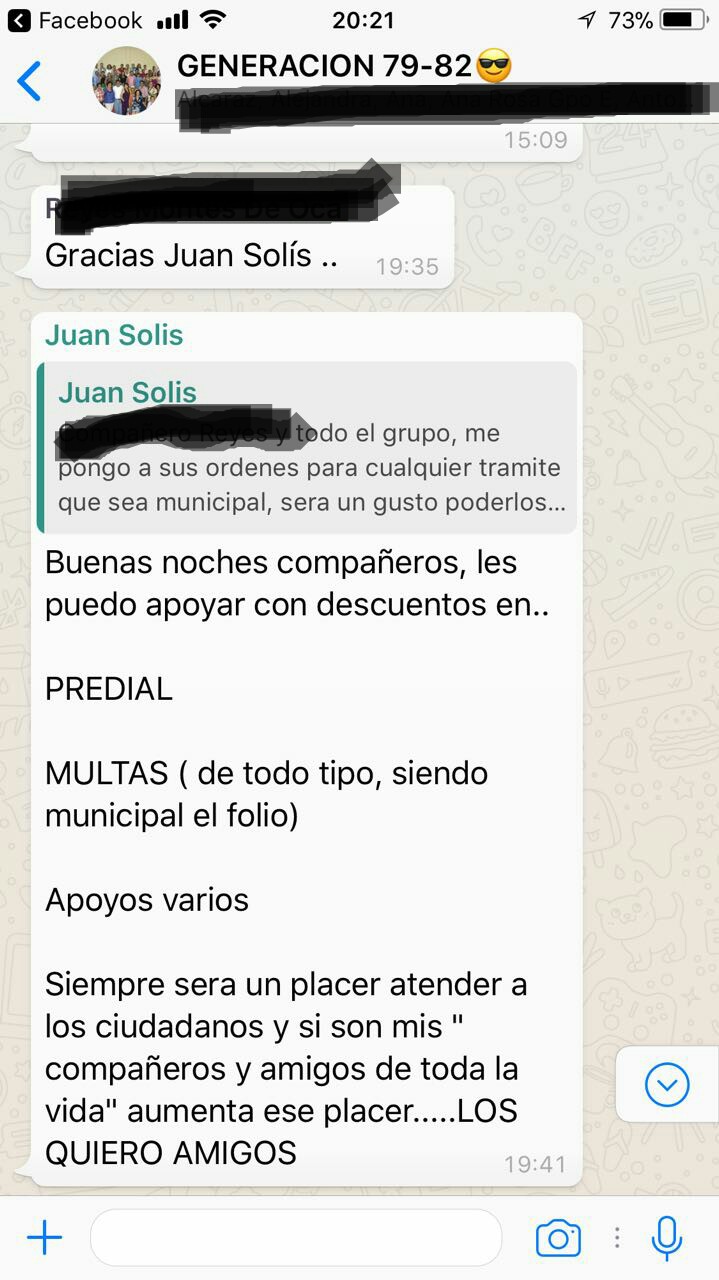Go back to the chats list
Screen dimensions: 719x1280
30,81
